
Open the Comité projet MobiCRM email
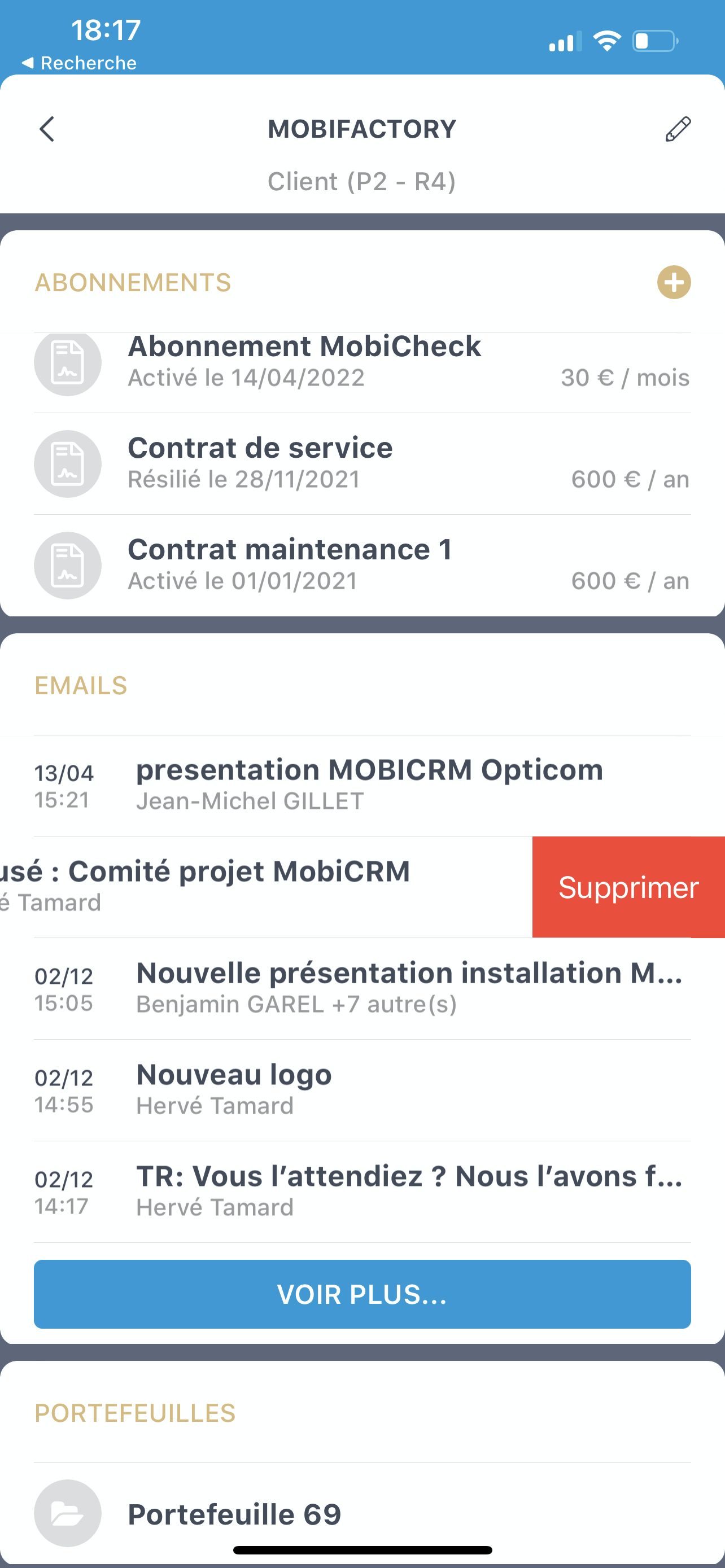[x=243, y=887]
